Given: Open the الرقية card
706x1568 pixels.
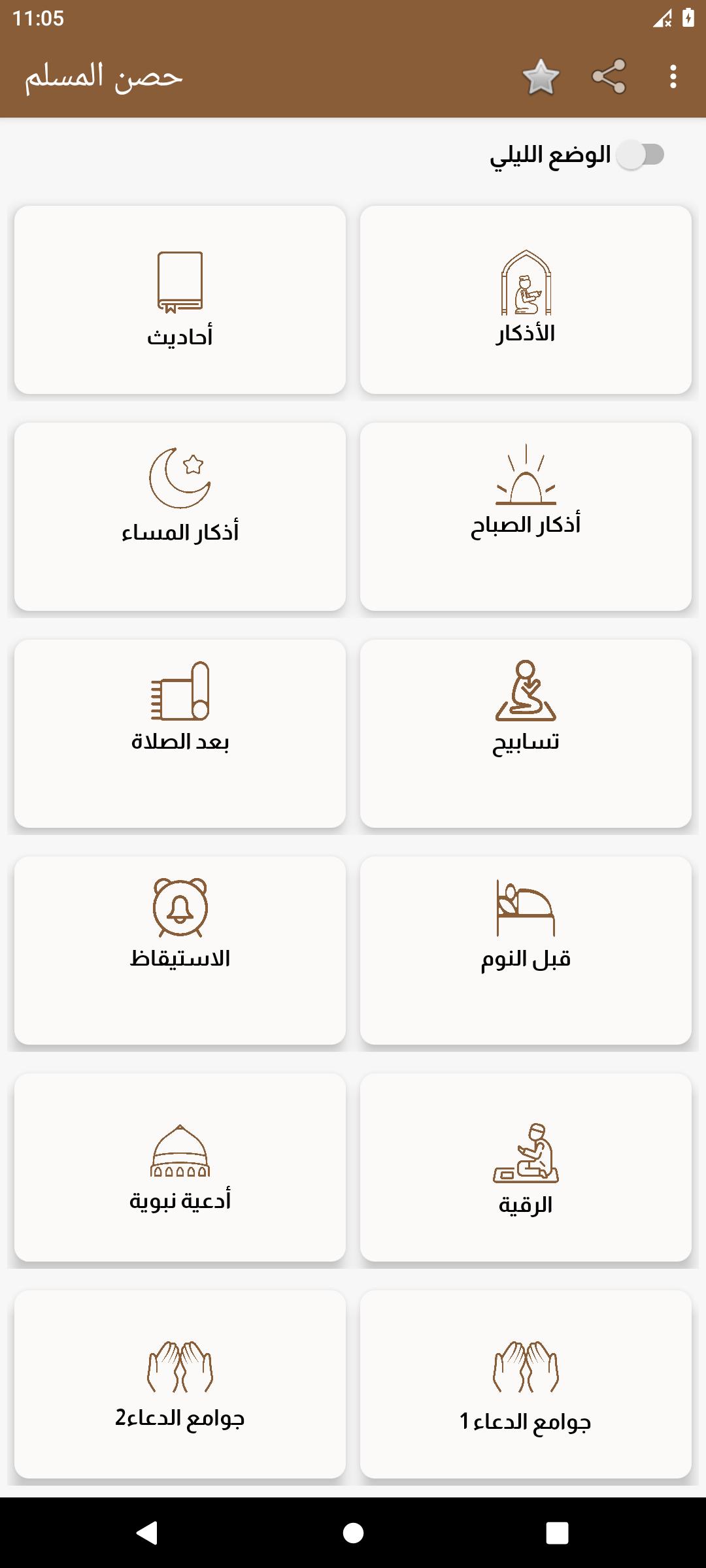Looking at the screenshot, I should pos(526,1168).
